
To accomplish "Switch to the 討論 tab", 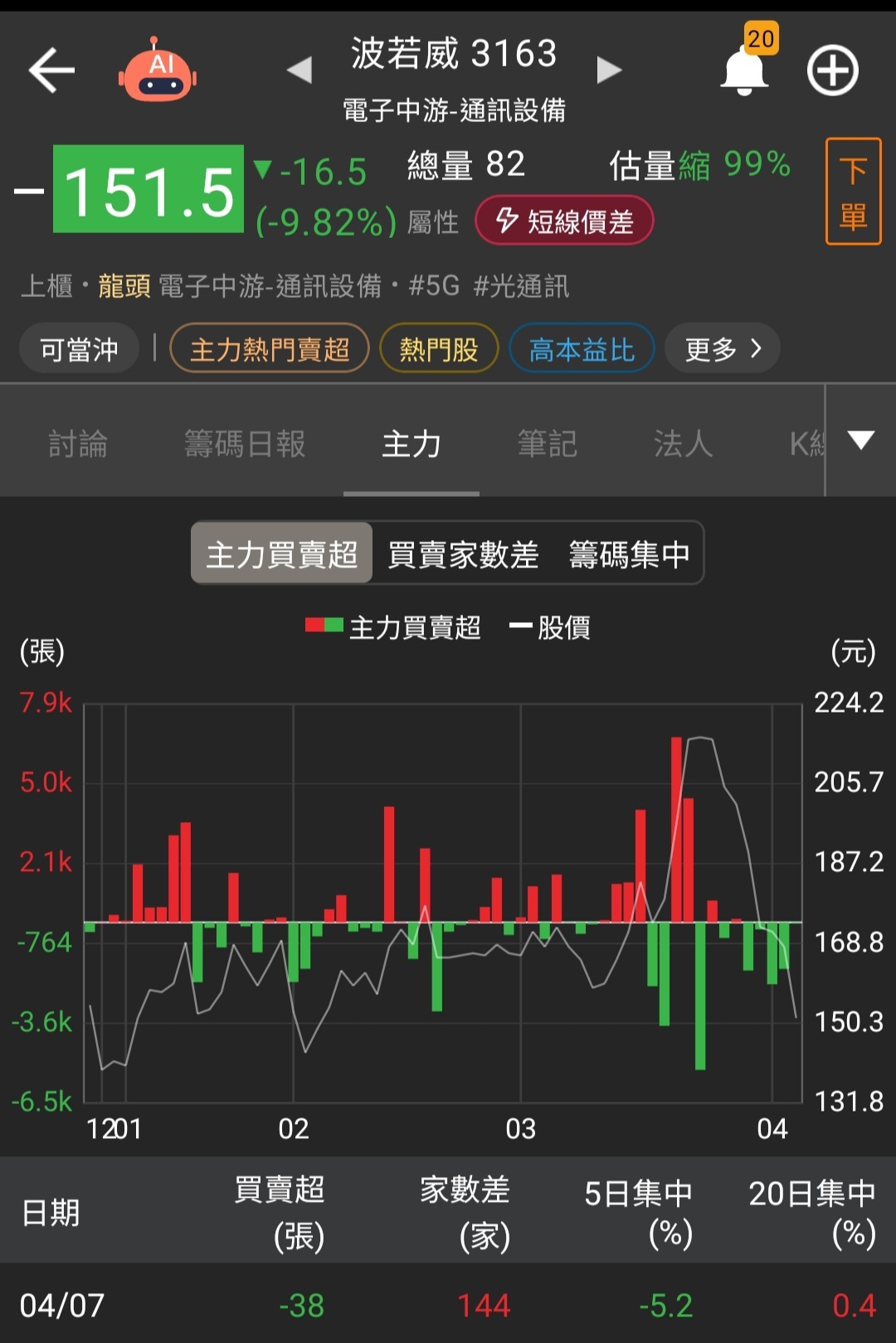I will (78, 444).
